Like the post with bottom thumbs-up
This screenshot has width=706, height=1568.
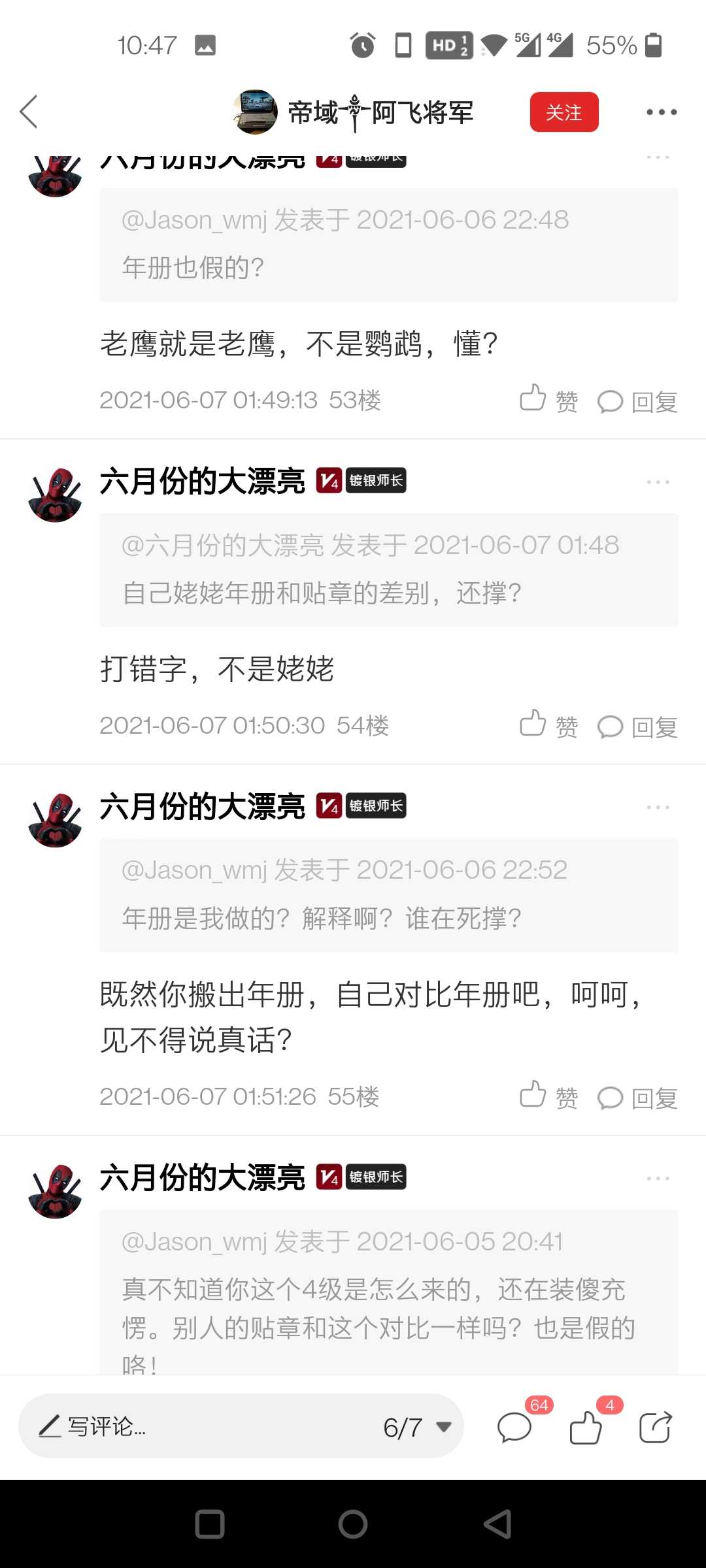(586, 1427)
